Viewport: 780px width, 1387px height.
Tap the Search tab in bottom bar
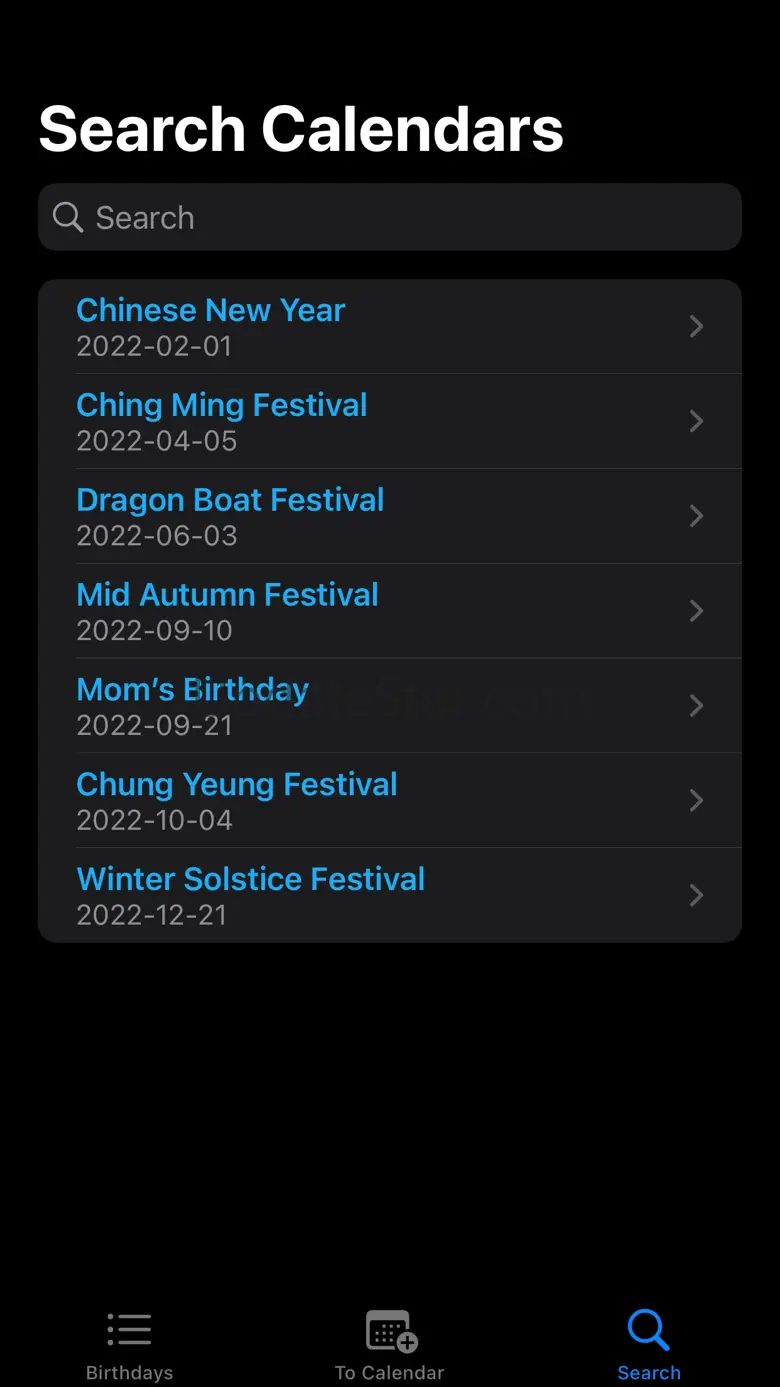click(x=649, y=1345)
